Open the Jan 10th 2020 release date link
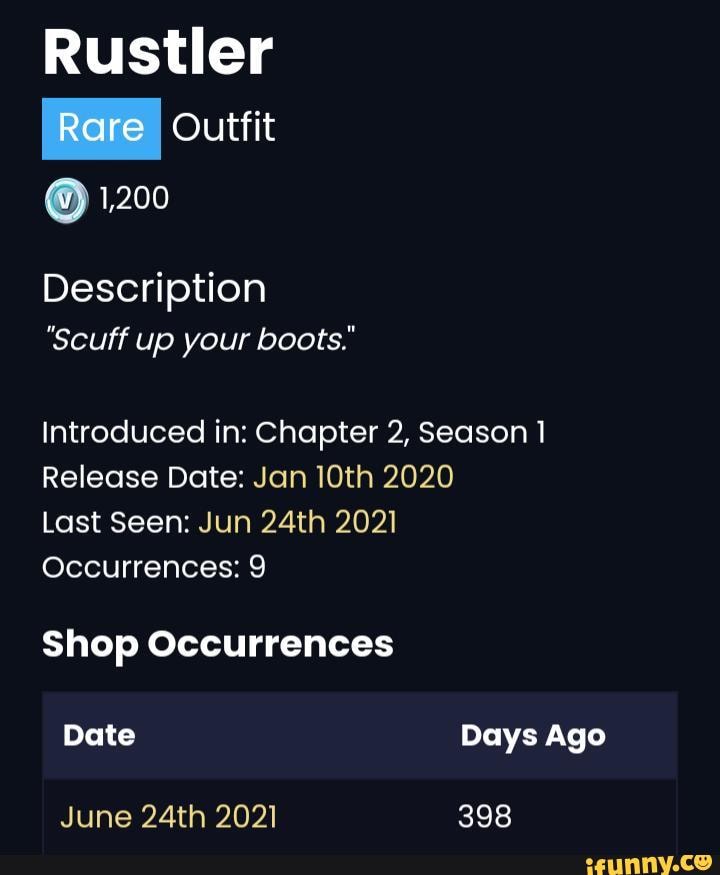This screenshot has height=875, width=720. click(x=353, y=477)
